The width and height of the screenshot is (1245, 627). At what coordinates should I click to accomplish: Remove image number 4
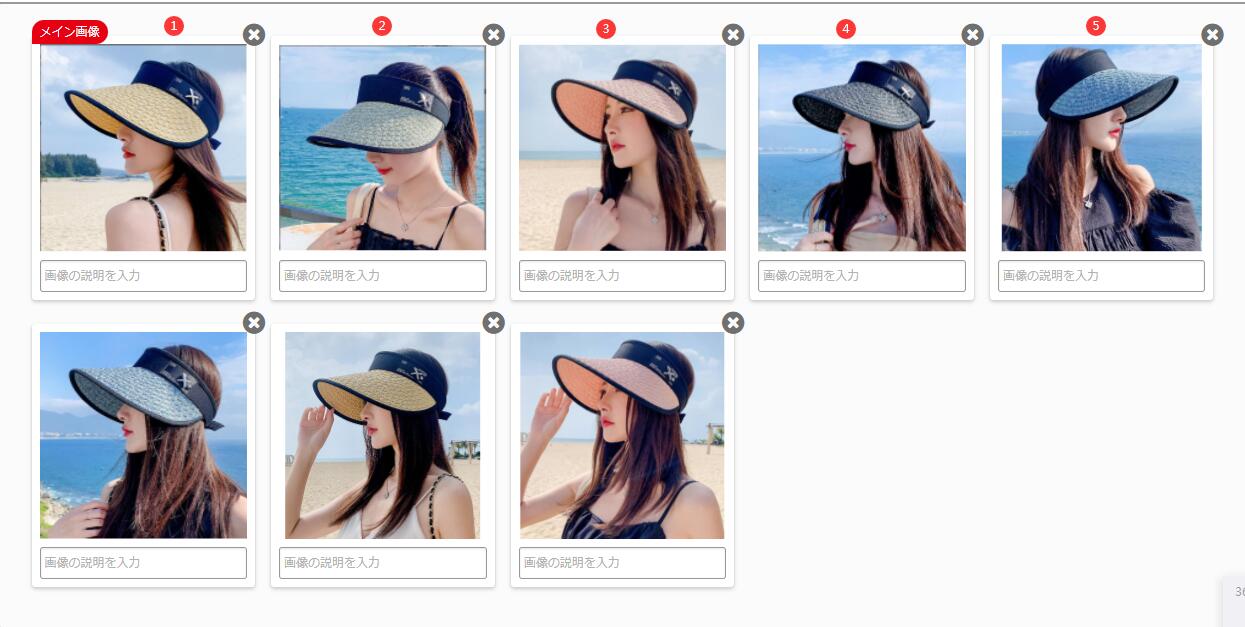[x=973, y=35]
